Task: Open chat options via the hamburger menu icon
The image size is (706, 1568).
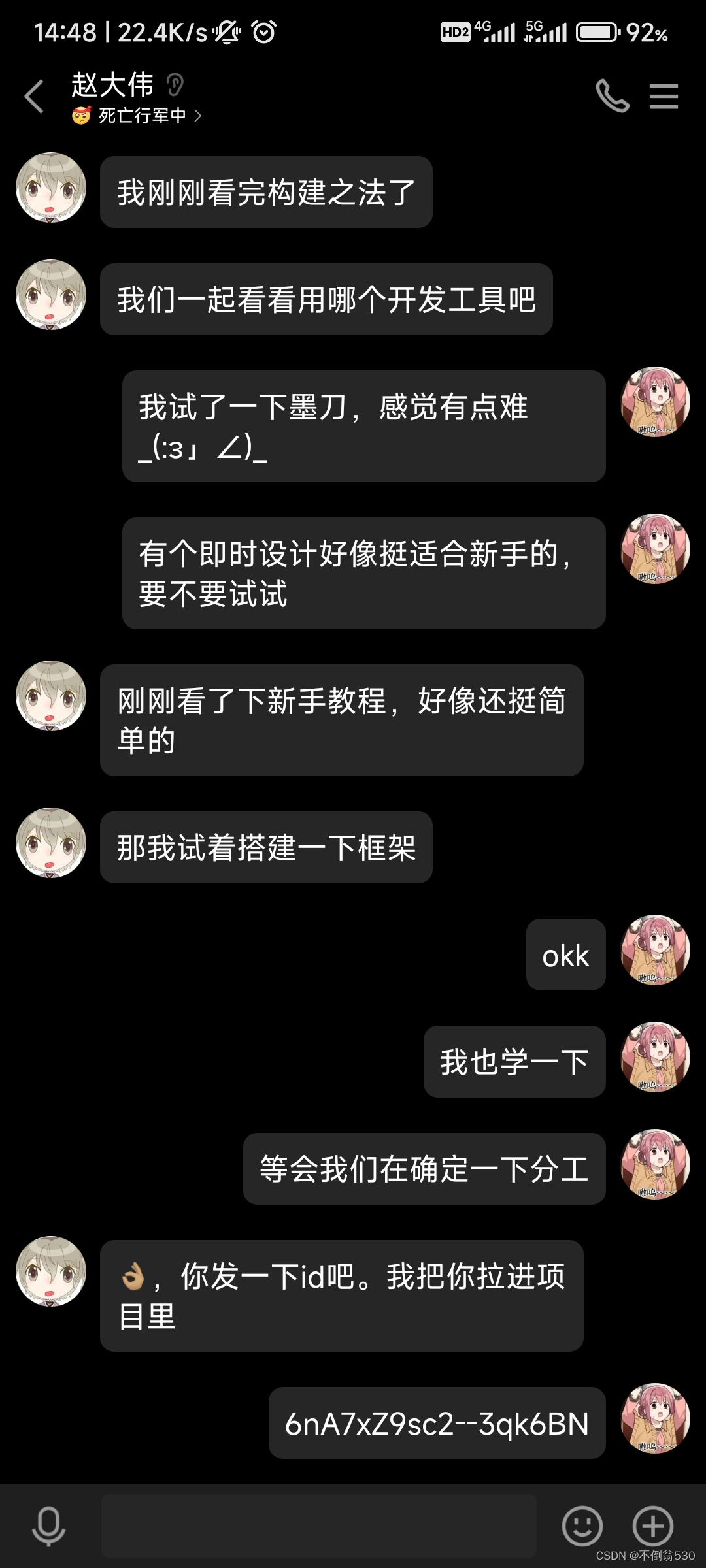Action: 664,97
